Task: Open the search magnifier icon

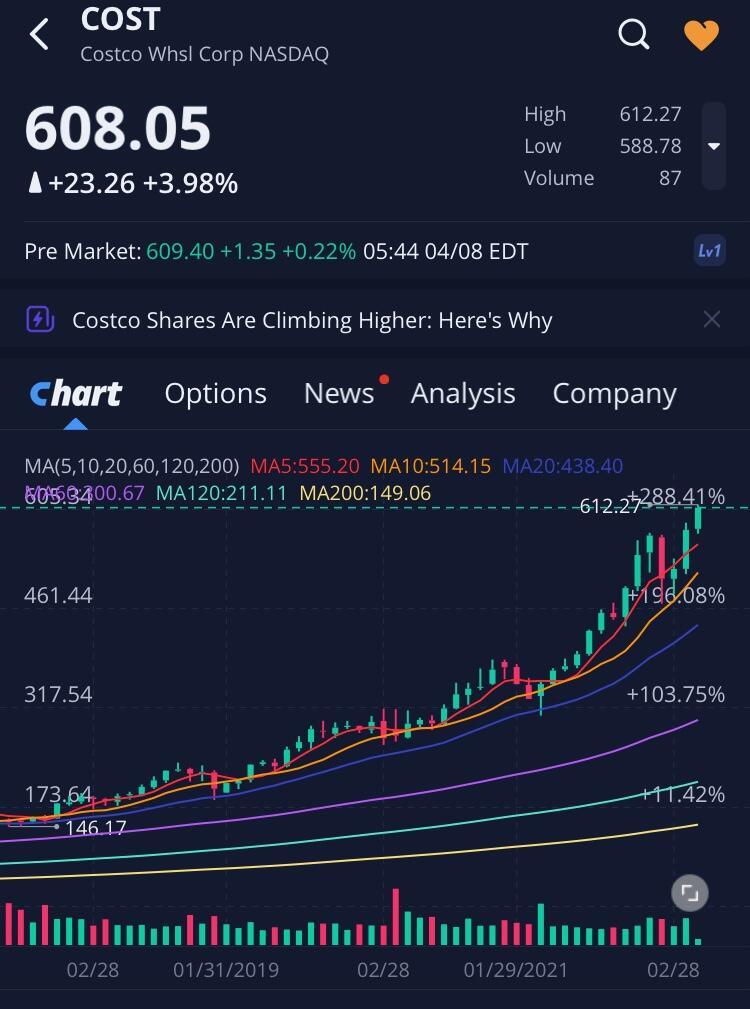Action: (634, 33)
